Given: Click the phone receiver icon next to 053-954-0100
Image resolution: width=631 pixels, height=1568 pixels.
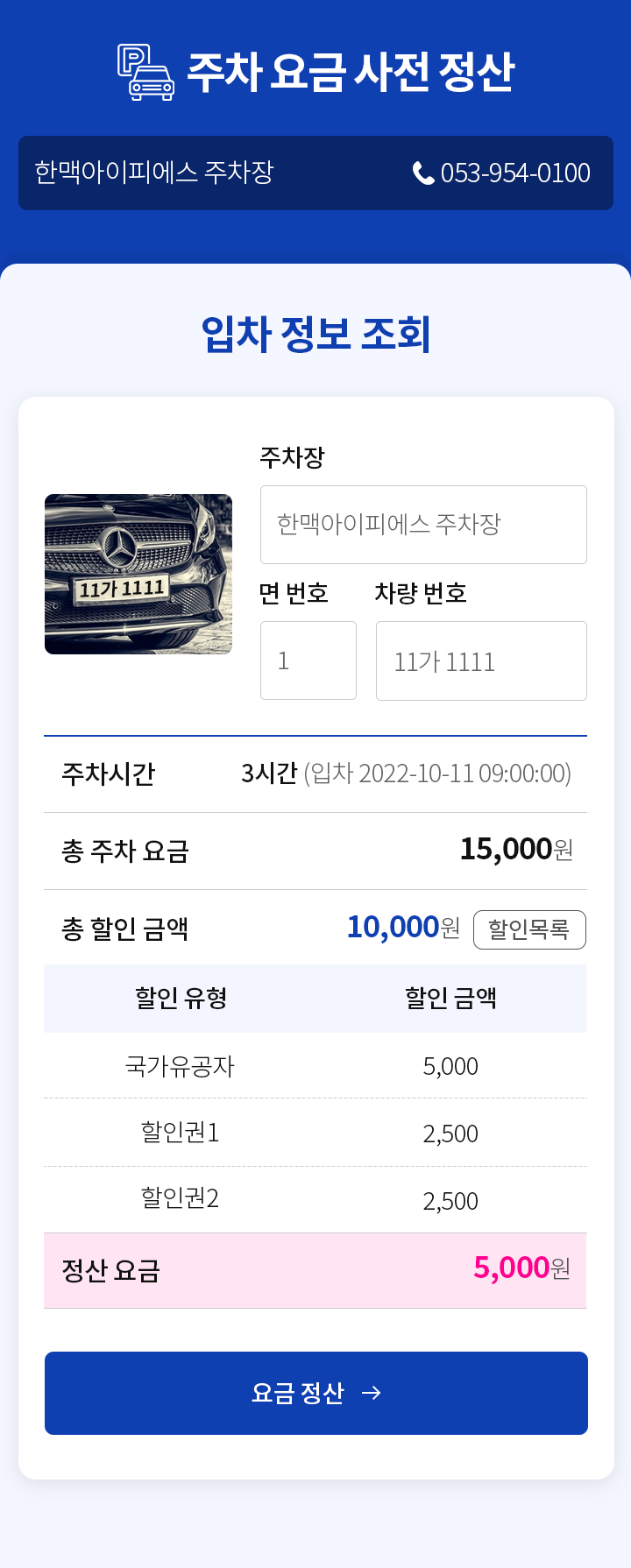Looking at the screenshot, I should (x=422, y=173).
